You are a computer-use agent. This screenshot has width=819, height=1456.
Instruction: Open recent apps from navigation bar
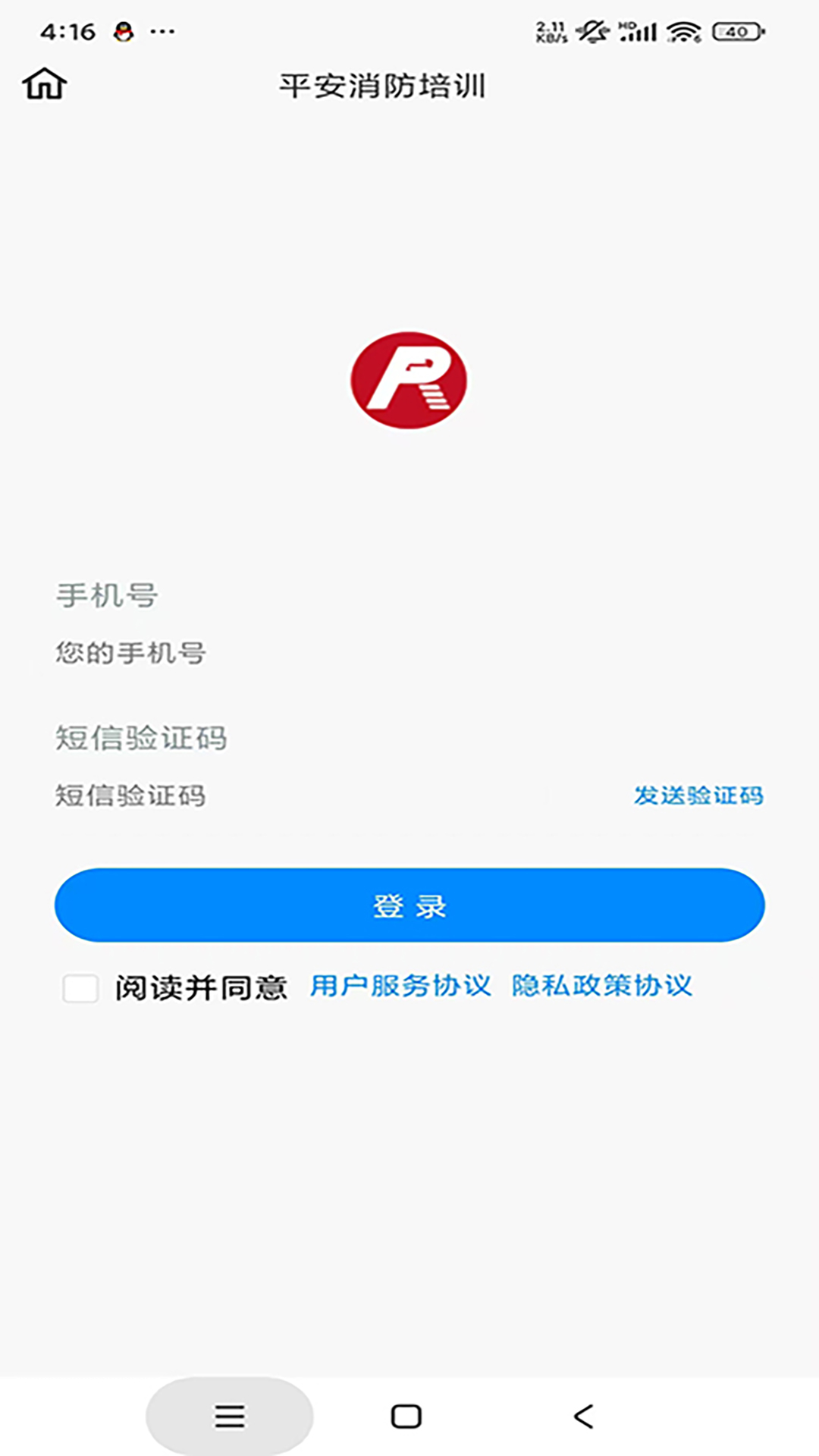230,1416
